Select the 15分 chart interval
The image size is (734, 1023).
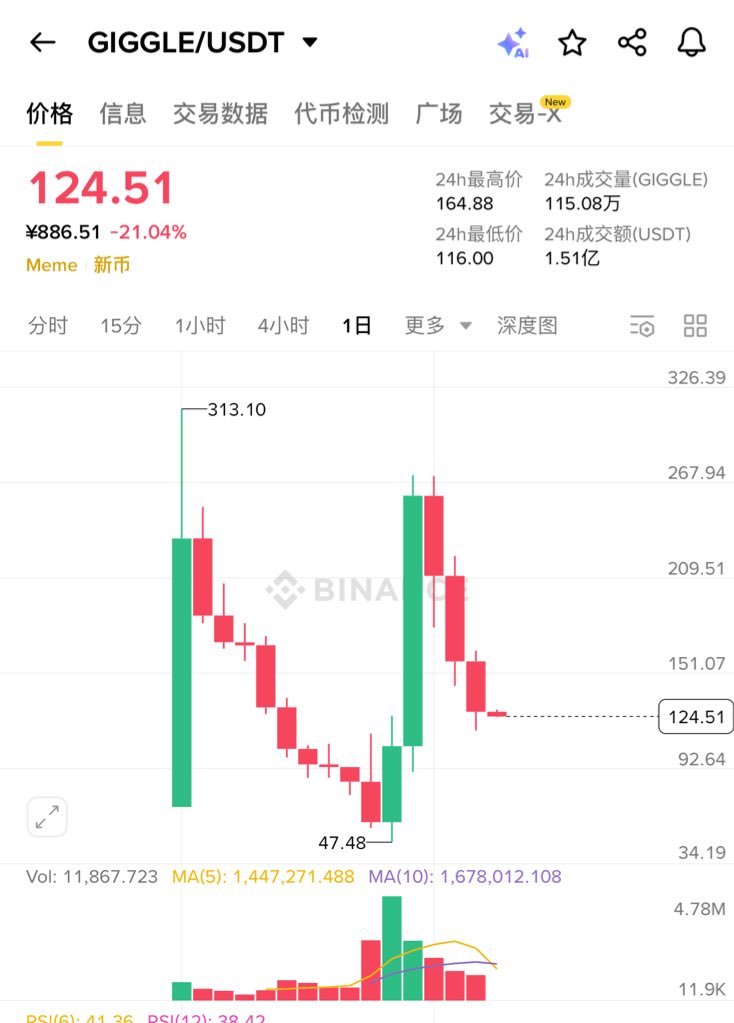[121, 326]
